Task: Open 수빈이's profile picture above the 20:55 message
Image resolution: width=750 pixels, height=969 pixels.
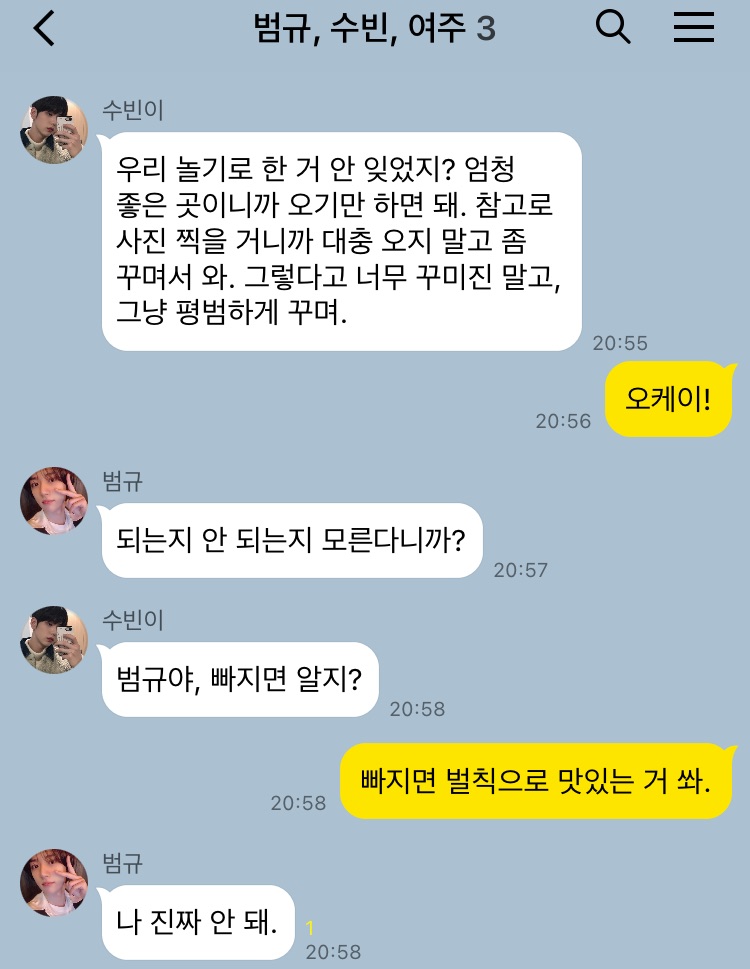Action: tap(54, 130)
